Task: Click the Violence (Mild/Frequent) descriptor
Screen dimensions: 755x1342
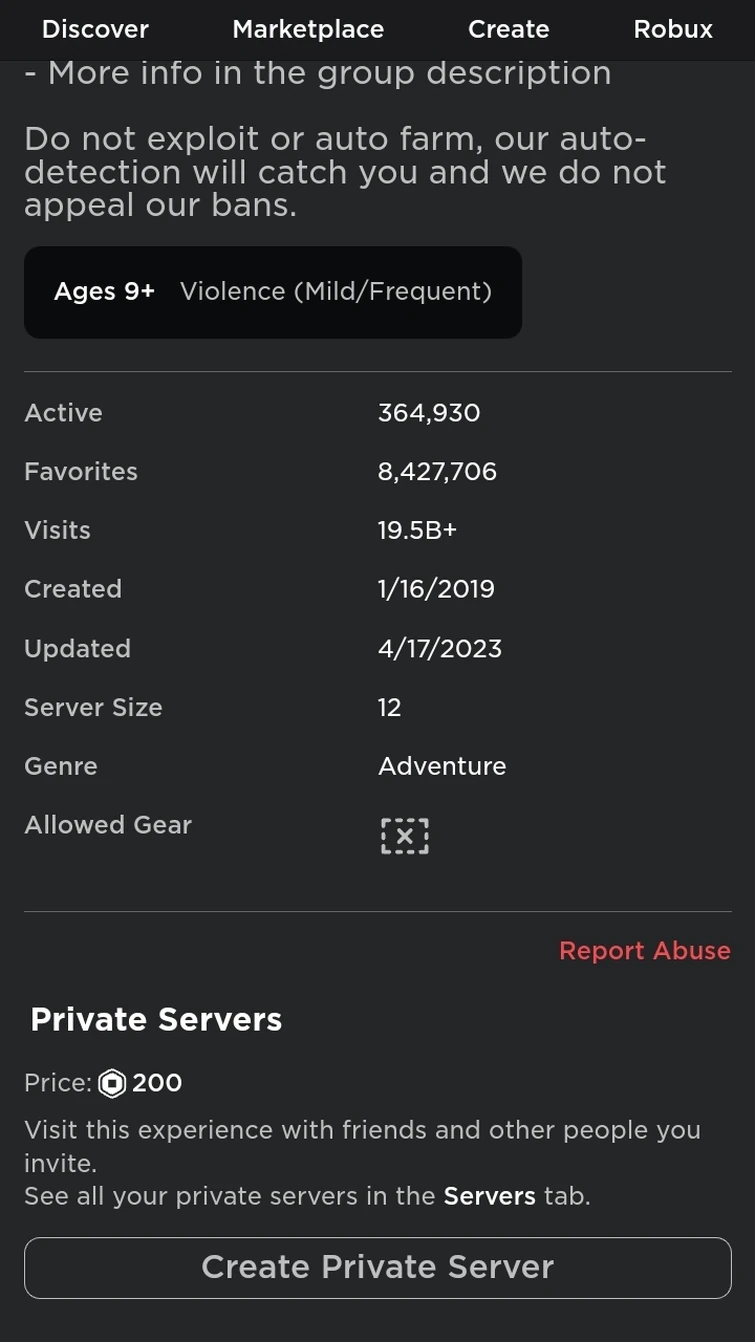Action: point(336,291)
